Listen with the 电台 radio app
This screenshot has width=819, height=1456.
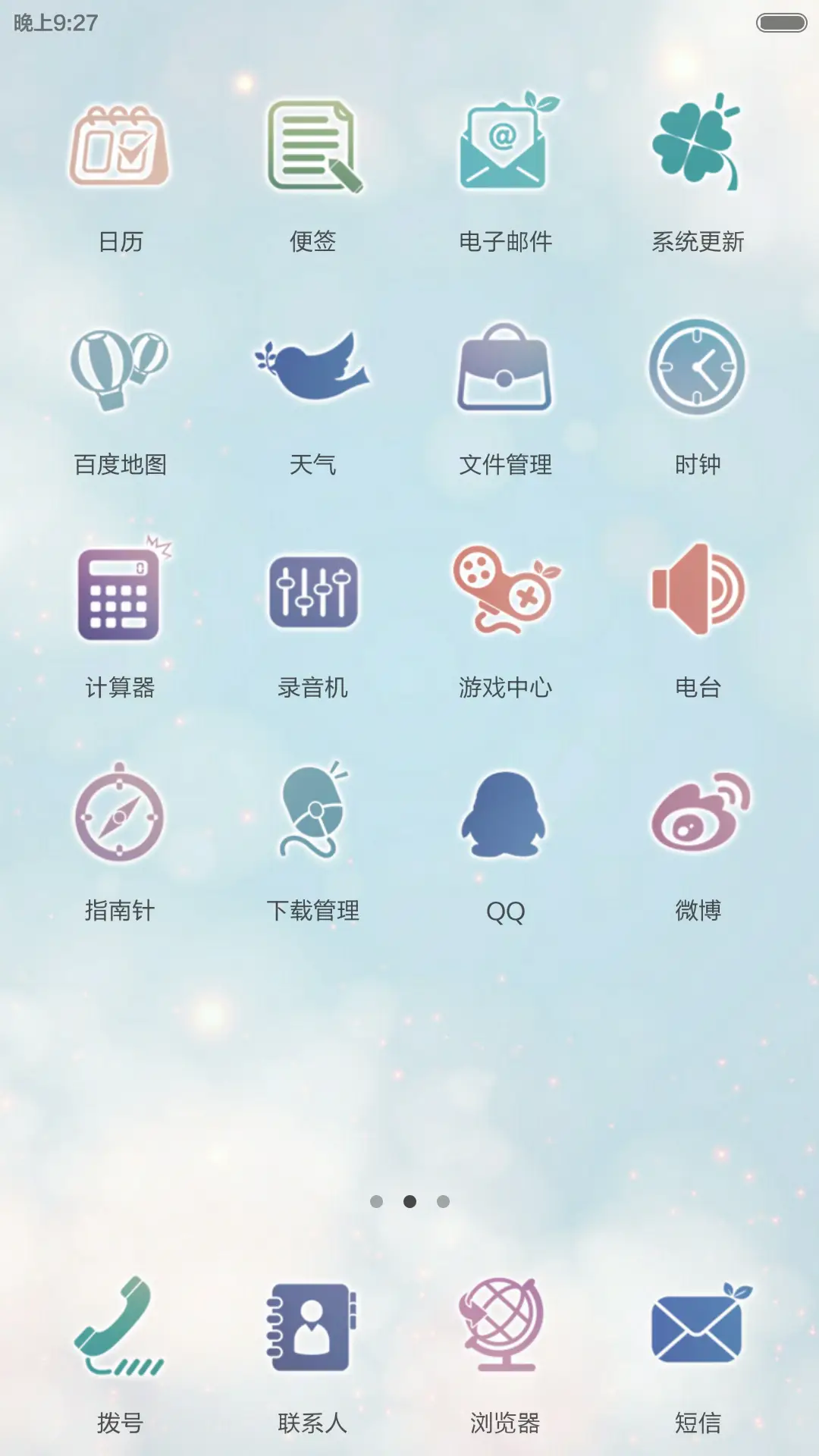[698, 593]
